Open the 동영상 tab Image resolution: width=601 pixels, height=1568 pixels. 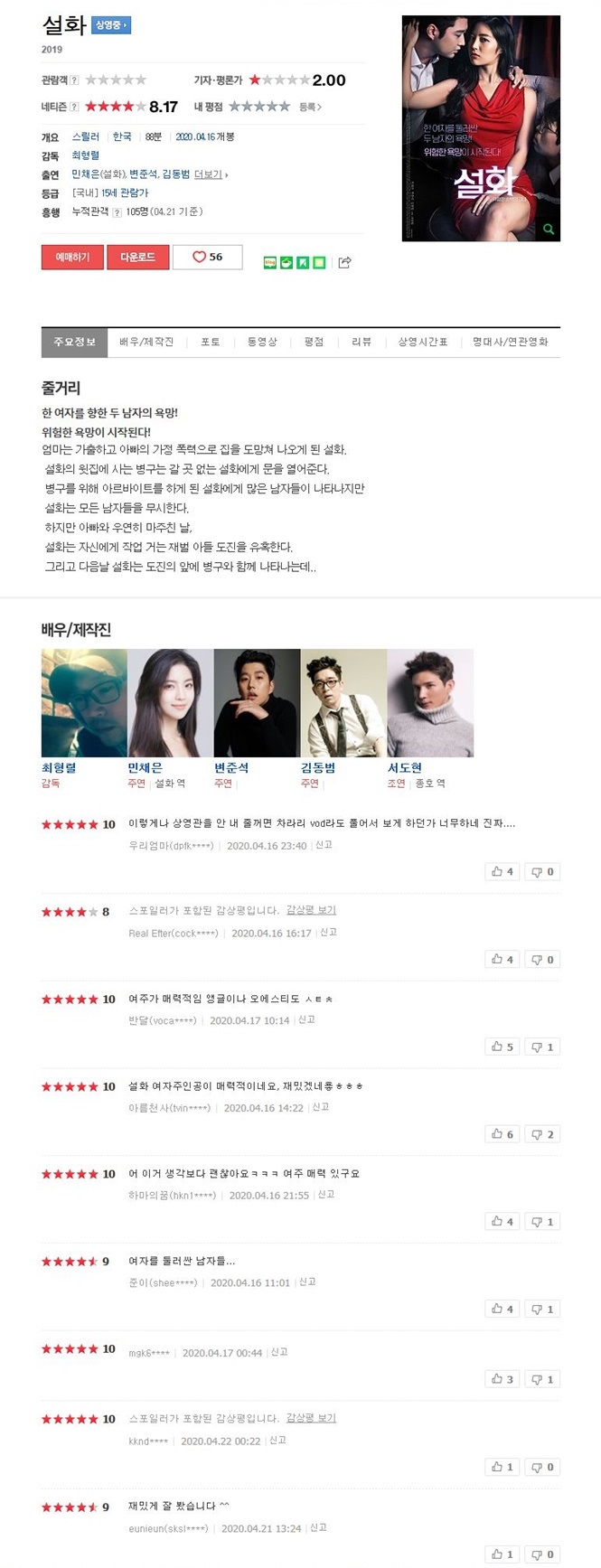(x=262, y=343)
